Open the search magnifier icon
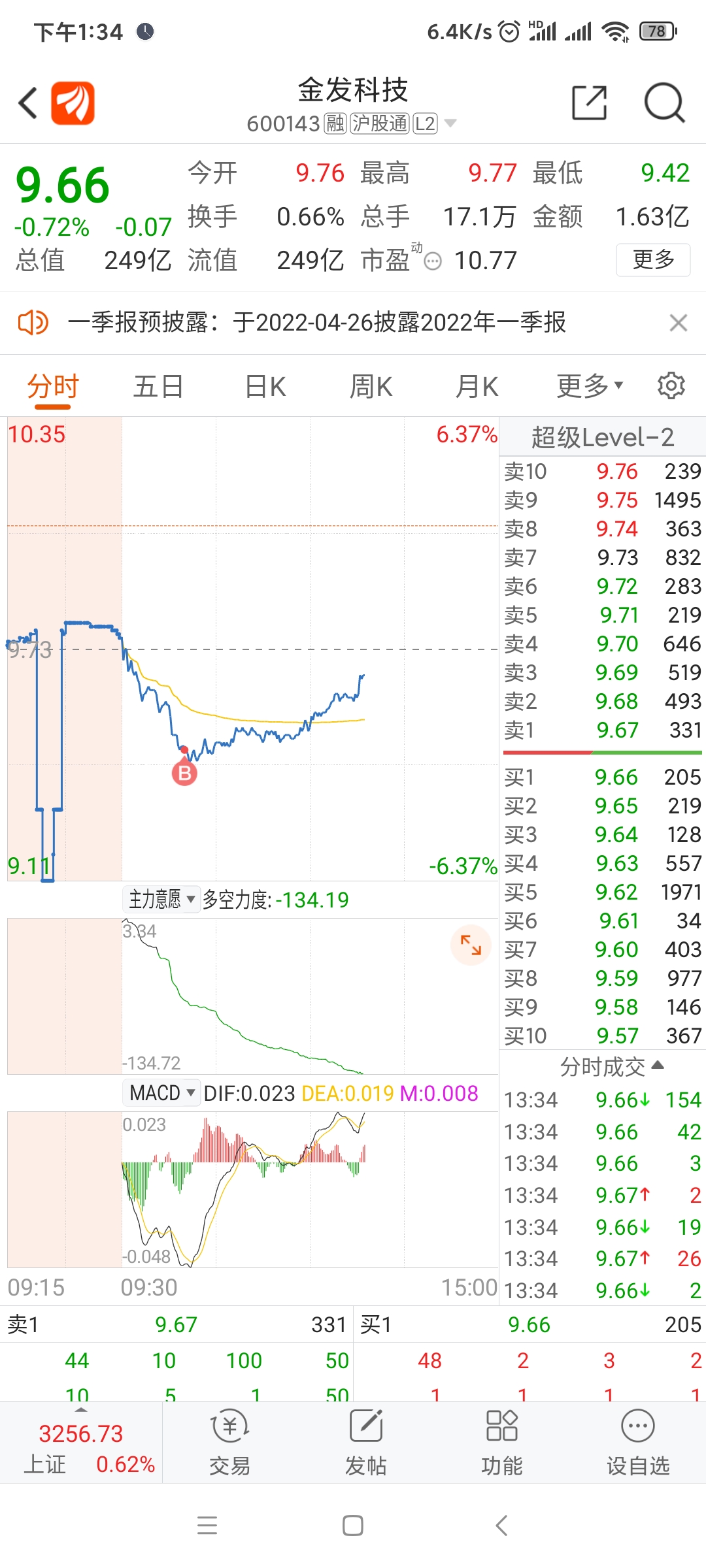The image size is (706, 1568). coord(664,103)
